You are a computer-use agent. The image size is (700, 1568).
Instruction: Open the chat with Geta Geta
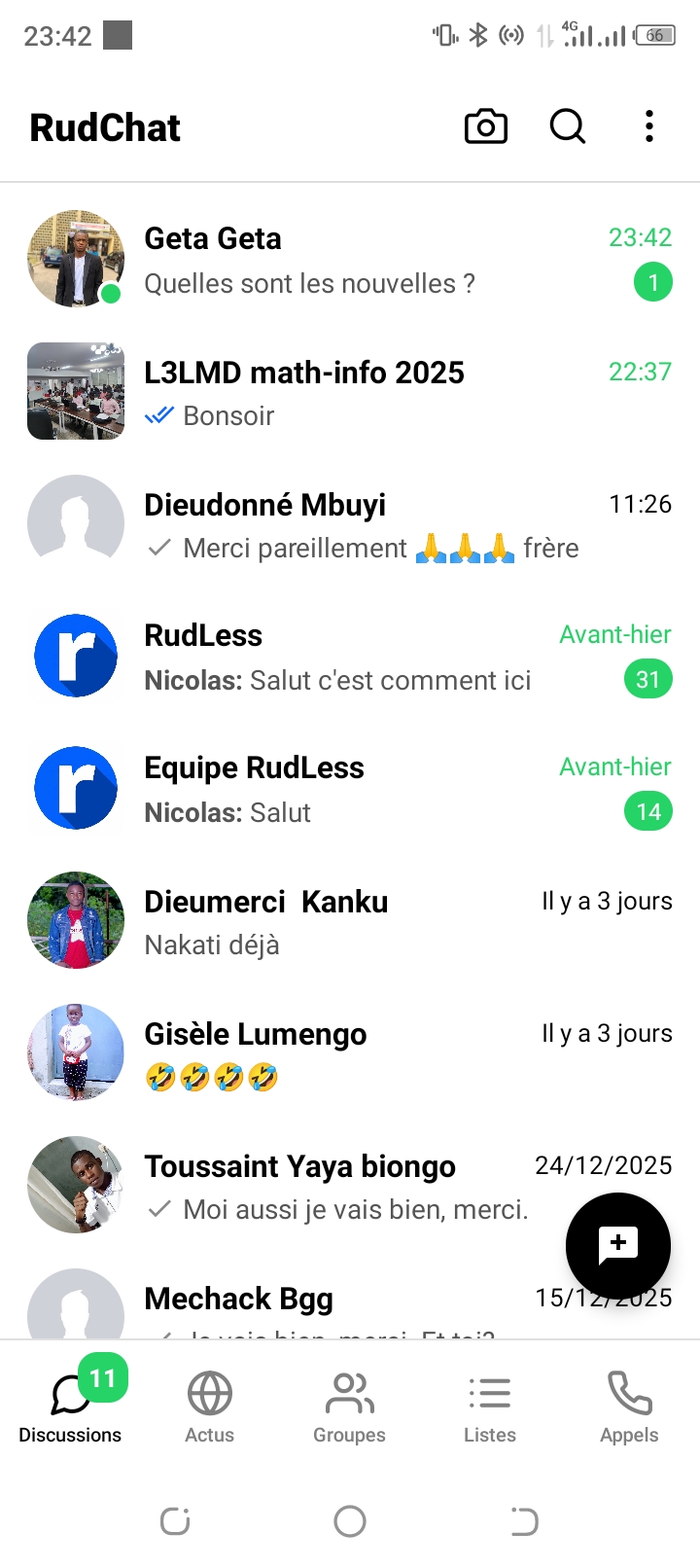point(350,260)
